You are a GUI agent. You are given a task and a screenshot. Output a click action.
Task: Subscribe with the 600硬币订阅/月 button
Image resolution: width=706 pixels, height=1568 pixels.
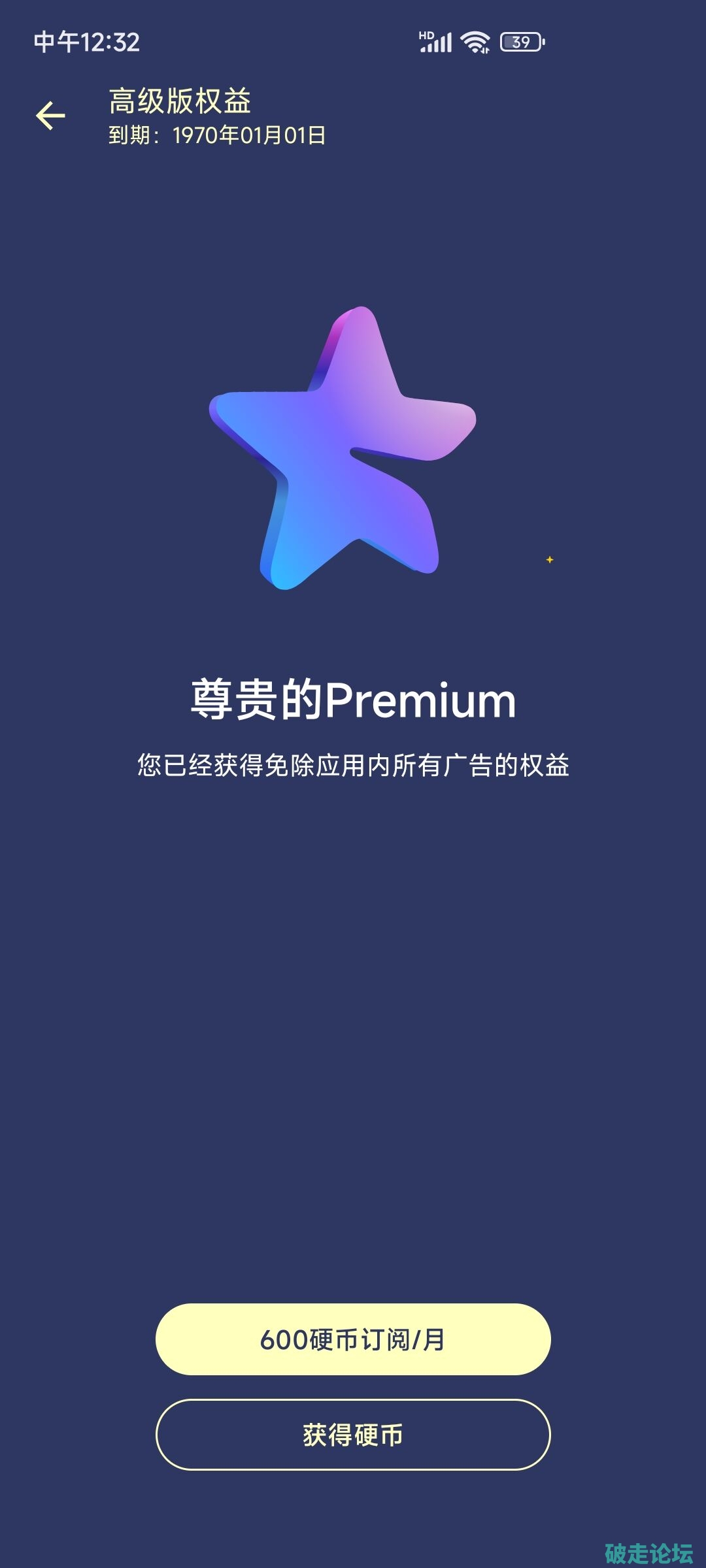tap(353, 1339)
